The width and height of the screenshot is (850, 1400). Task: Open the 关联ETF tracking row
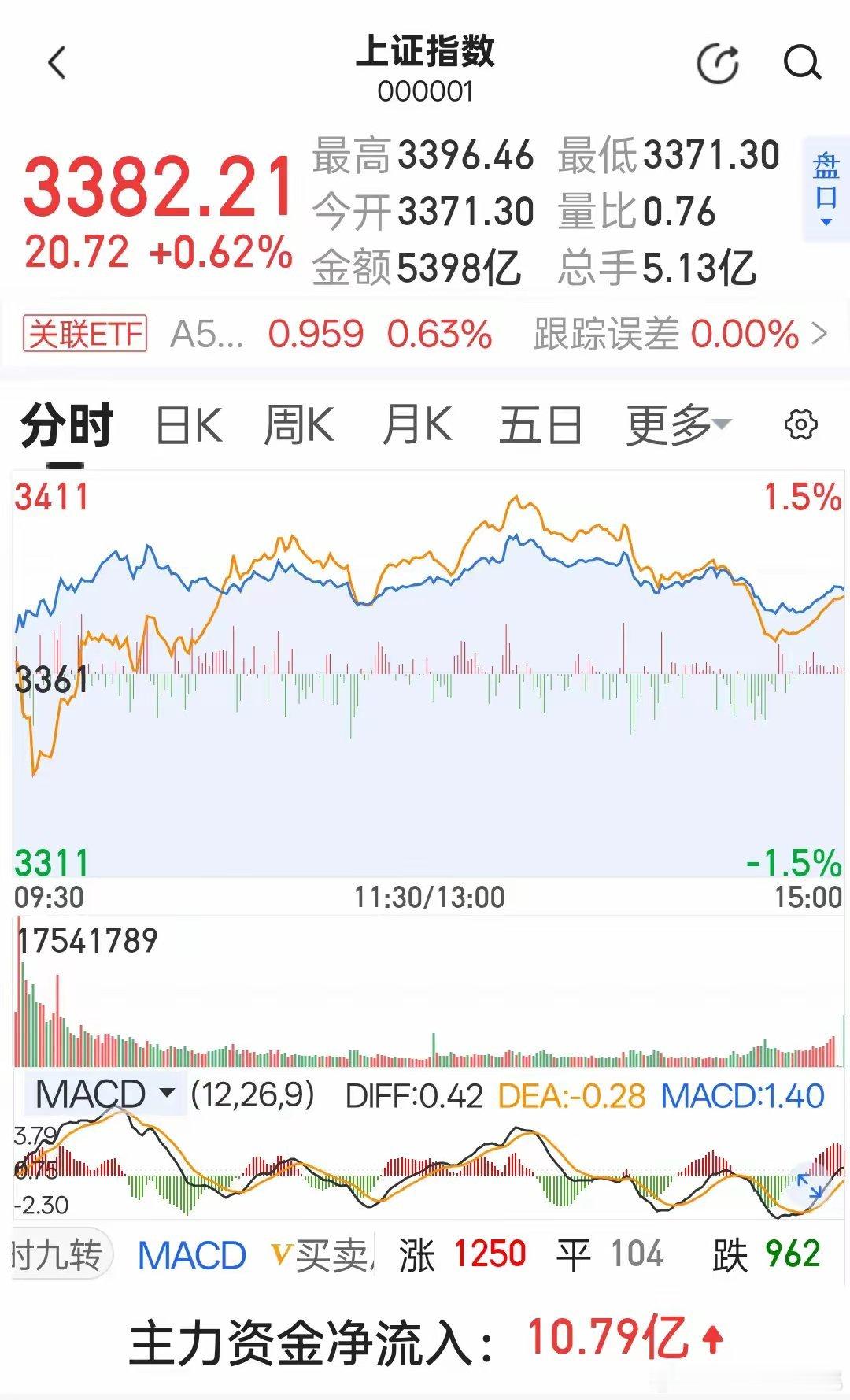[425, 334]
